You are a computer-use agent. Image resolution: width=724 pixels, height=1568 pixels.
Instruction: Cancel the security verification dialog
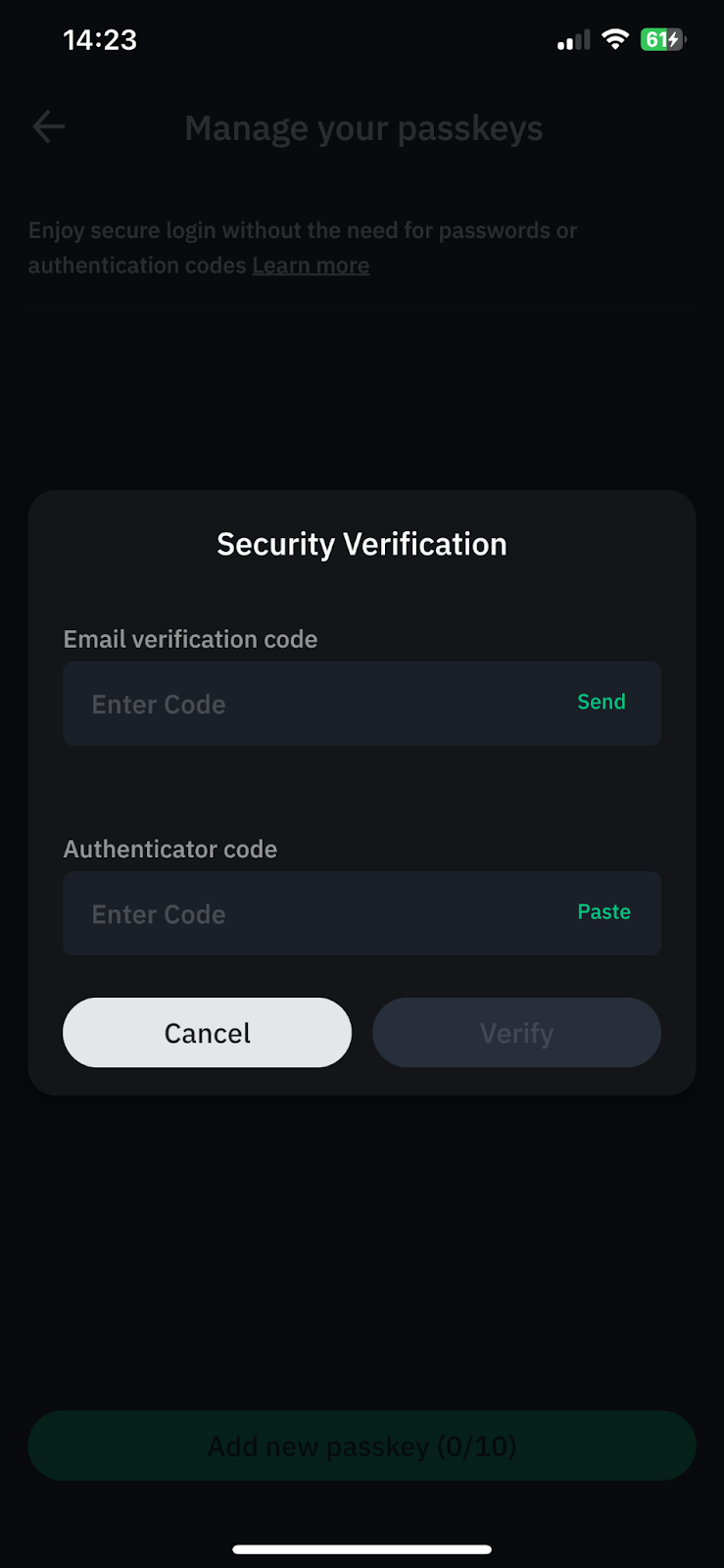coord(207,1033)
